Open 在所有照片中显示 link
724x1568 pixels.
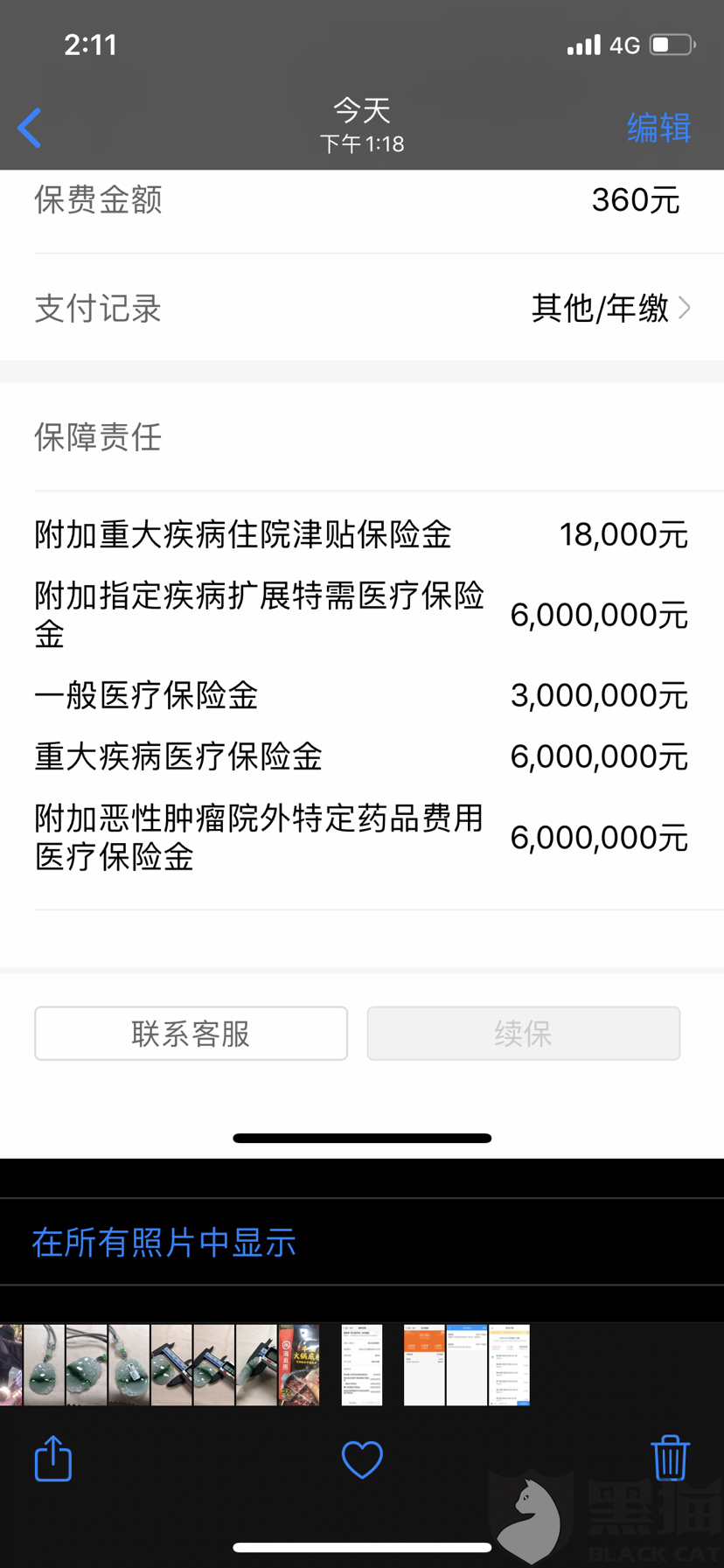coord(164,1242)
